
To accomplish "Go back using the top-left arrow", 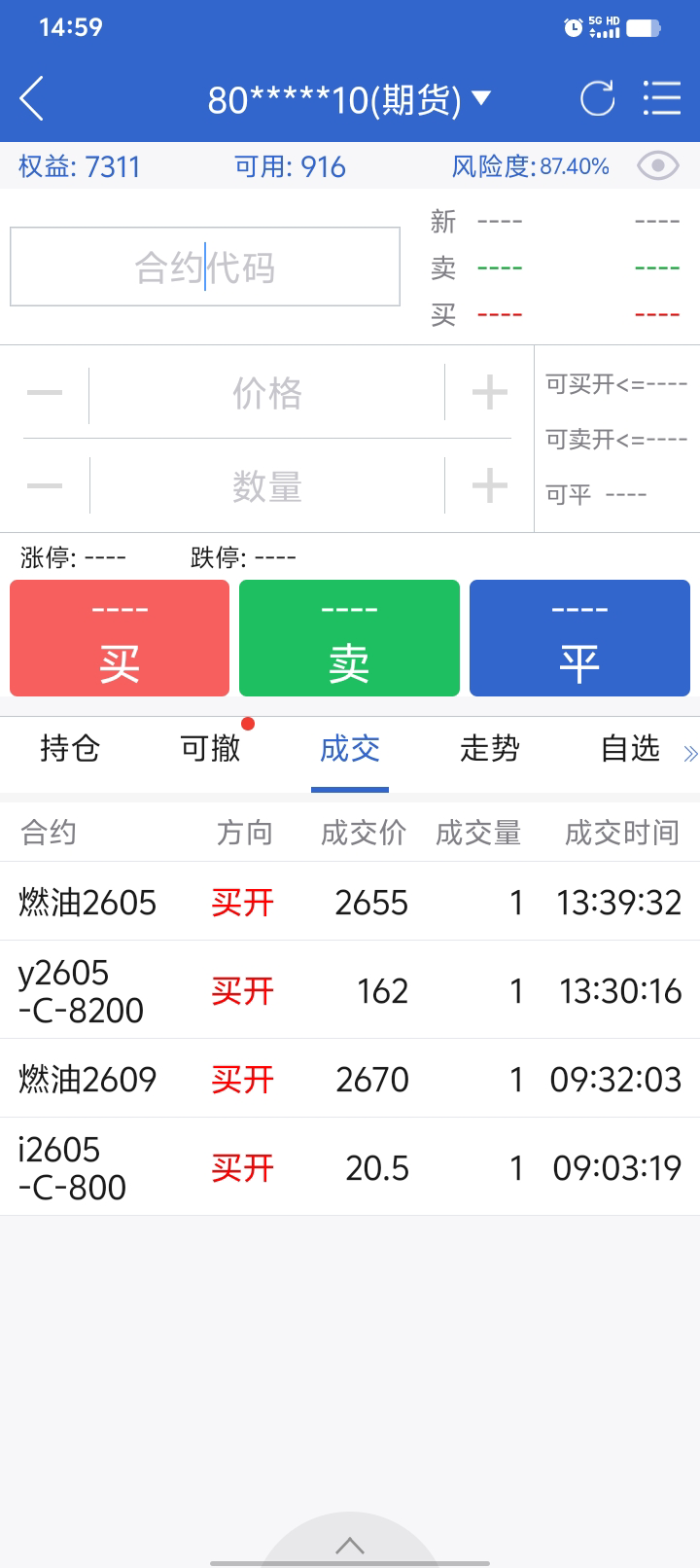I will click(32, 98).
